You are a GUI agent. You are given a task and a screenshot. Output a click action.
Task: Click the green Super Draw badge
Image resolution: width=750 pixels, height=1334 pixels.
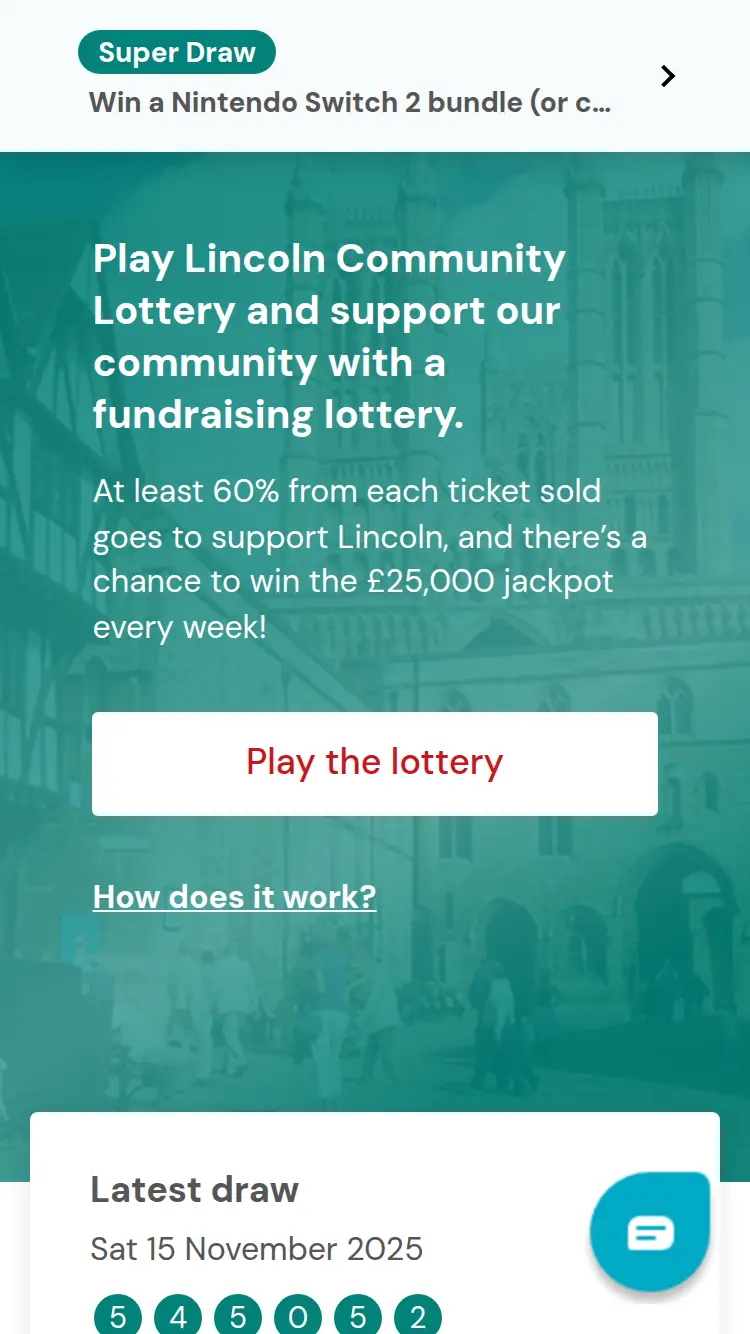tap(176, 52)
